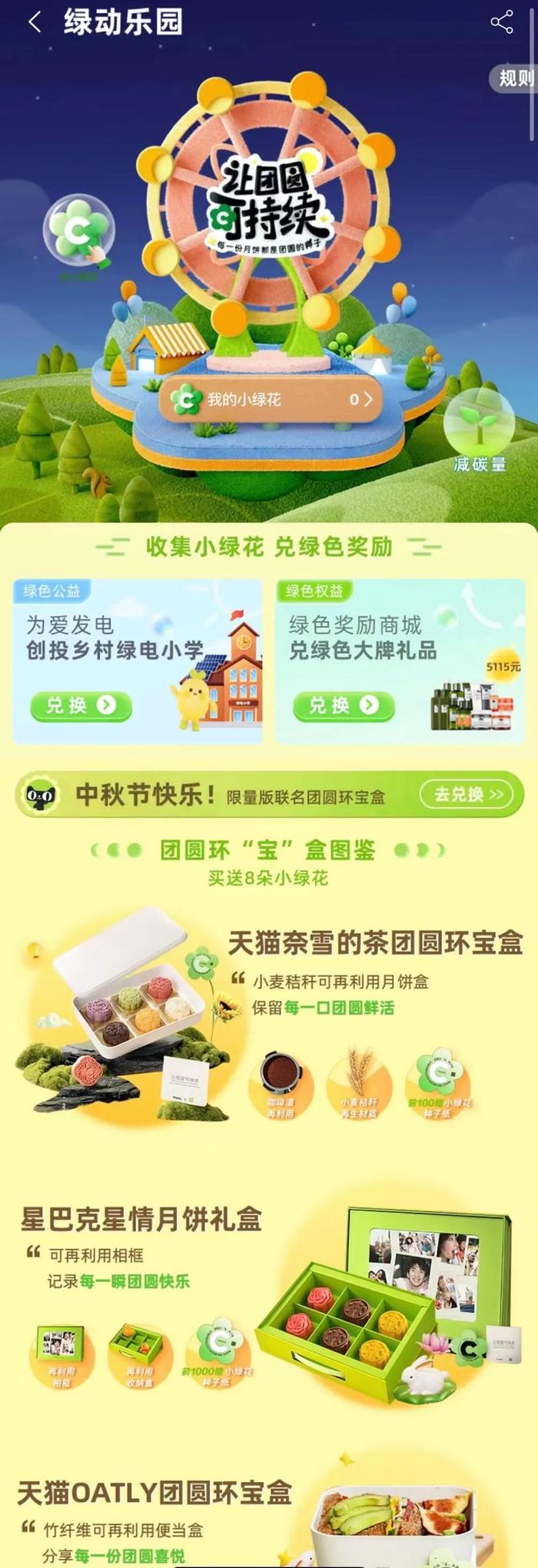The height and width of the screenshot is (1568, 538).
Task: Tap the 减碳量 sprout bubble
Action: [x=480, y=429]
